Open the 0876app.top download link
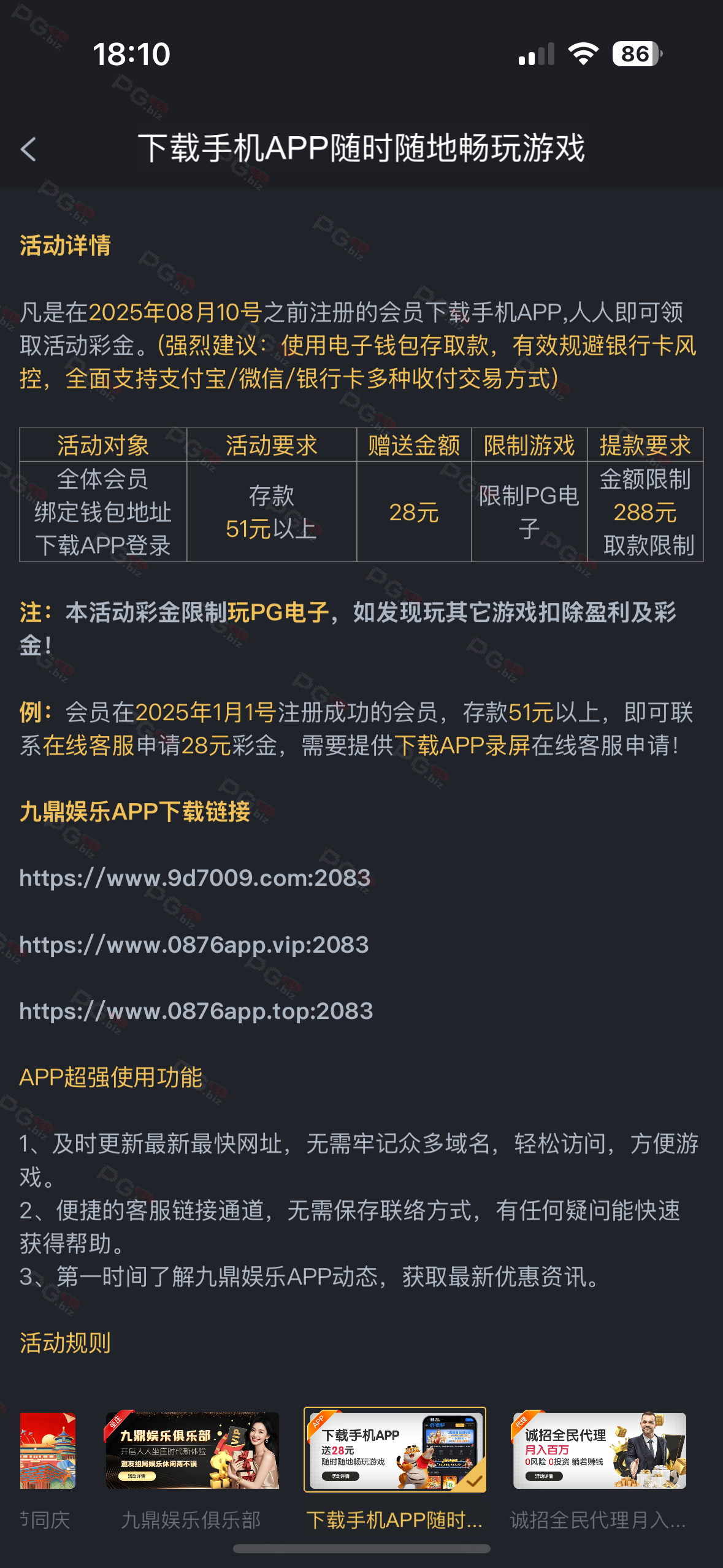723x1568 pixels. click(x=196, y=1011)
